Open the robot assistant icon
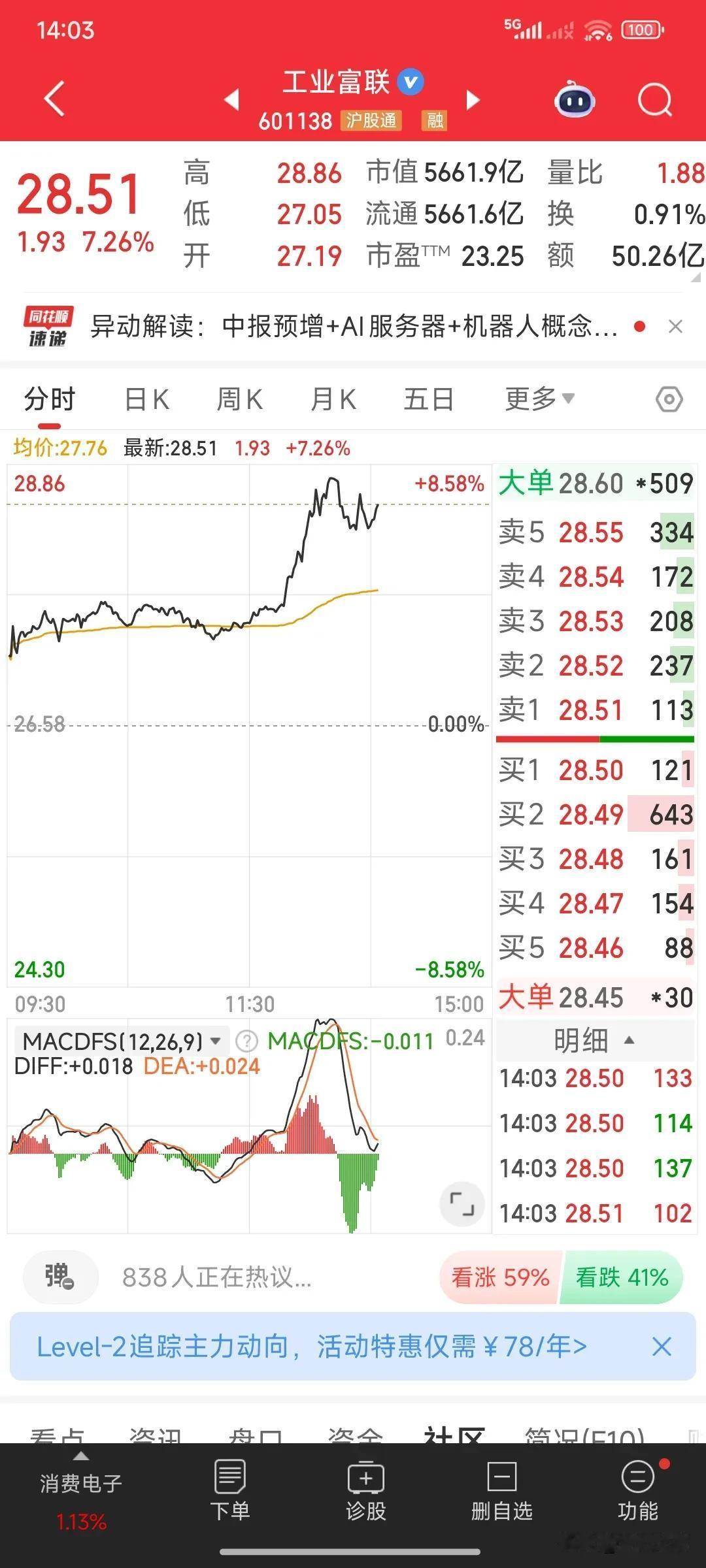Screen dimensions: 706x1568 tap(575, 100)
